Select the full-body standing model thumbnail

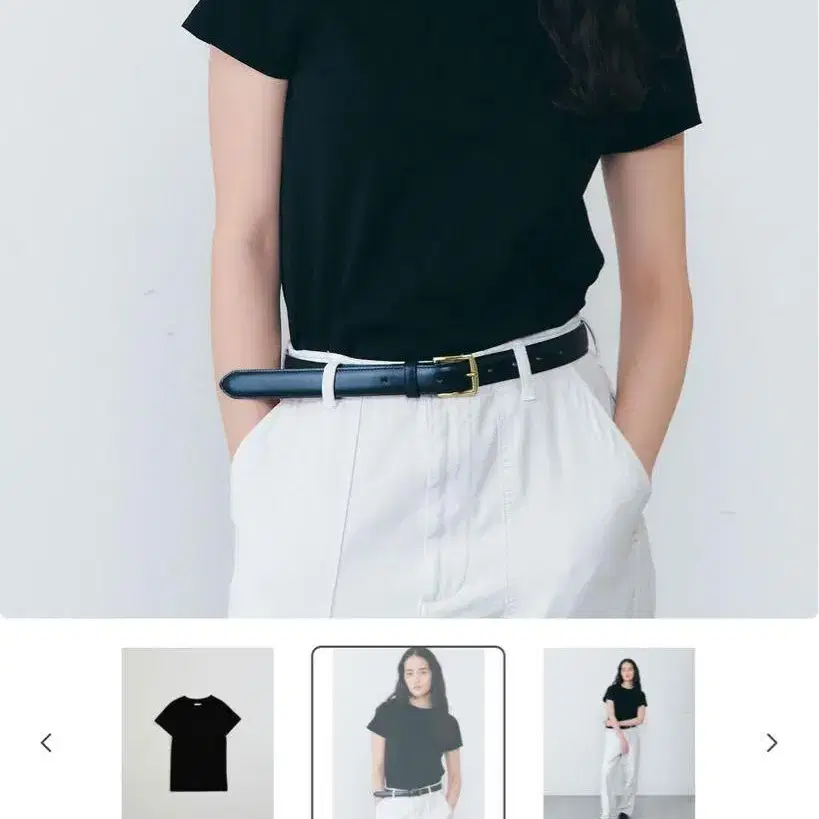[619, 733]
